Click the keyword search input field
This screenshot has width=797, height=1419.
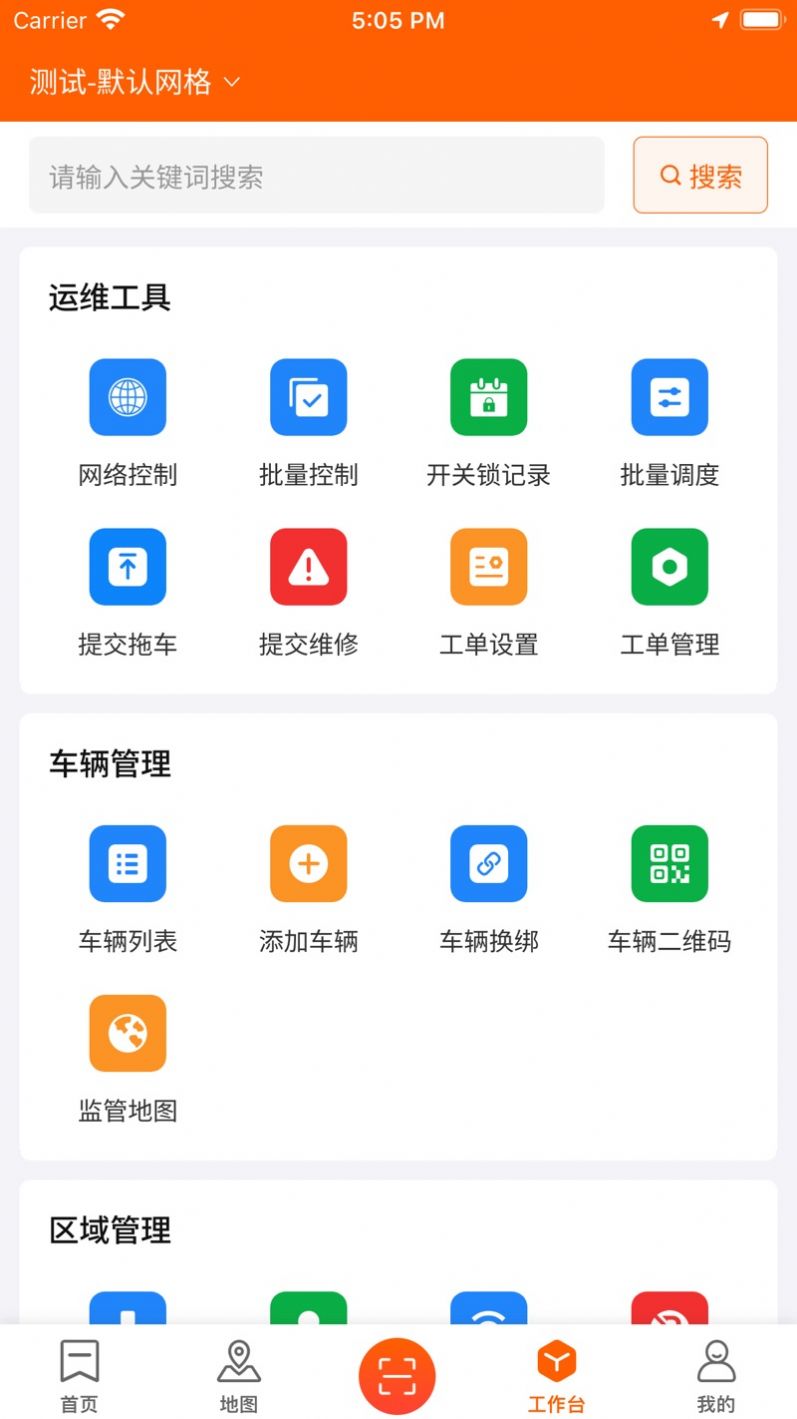[x=316, y=175]
